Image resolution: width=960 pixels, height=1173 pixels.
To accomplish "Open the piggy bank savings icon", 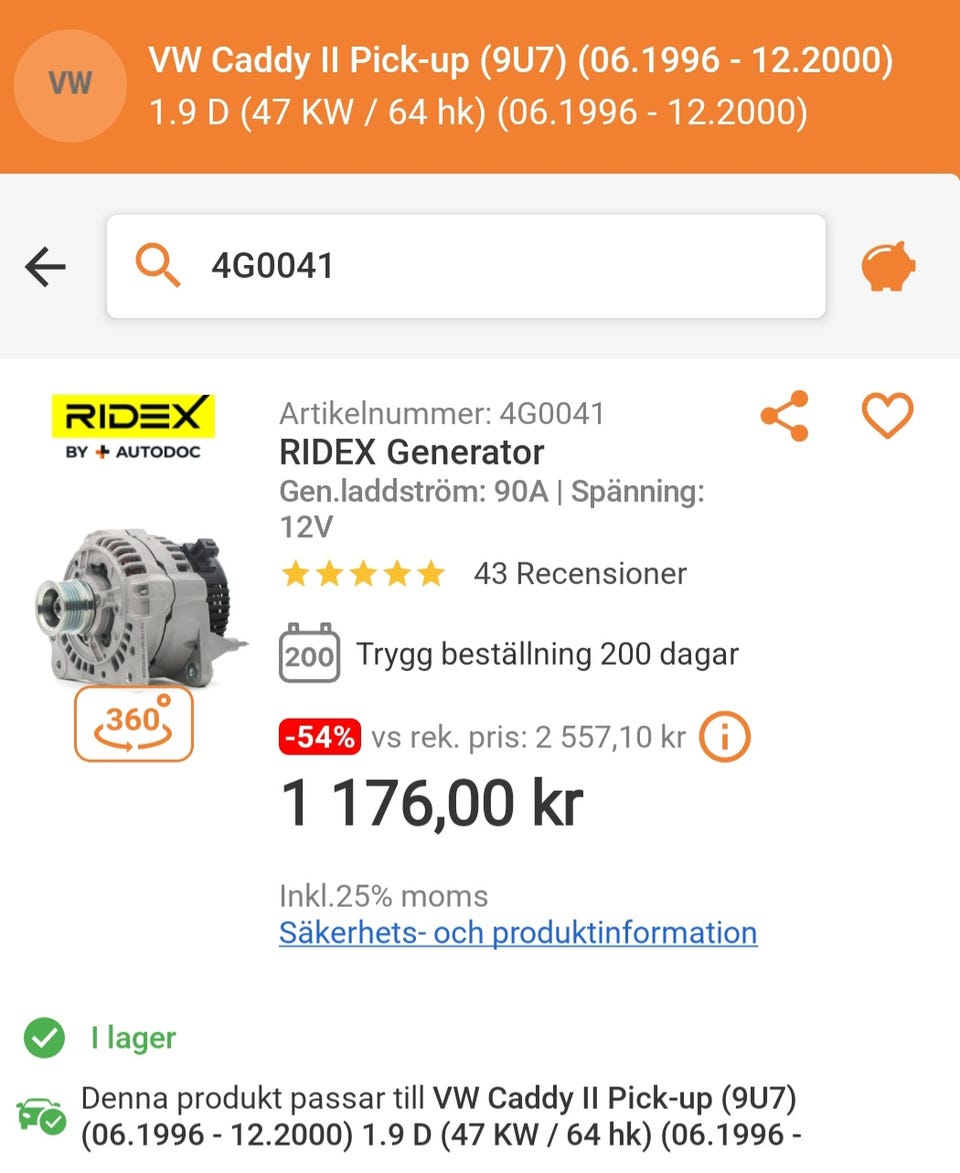I will (x=888, y=267).
